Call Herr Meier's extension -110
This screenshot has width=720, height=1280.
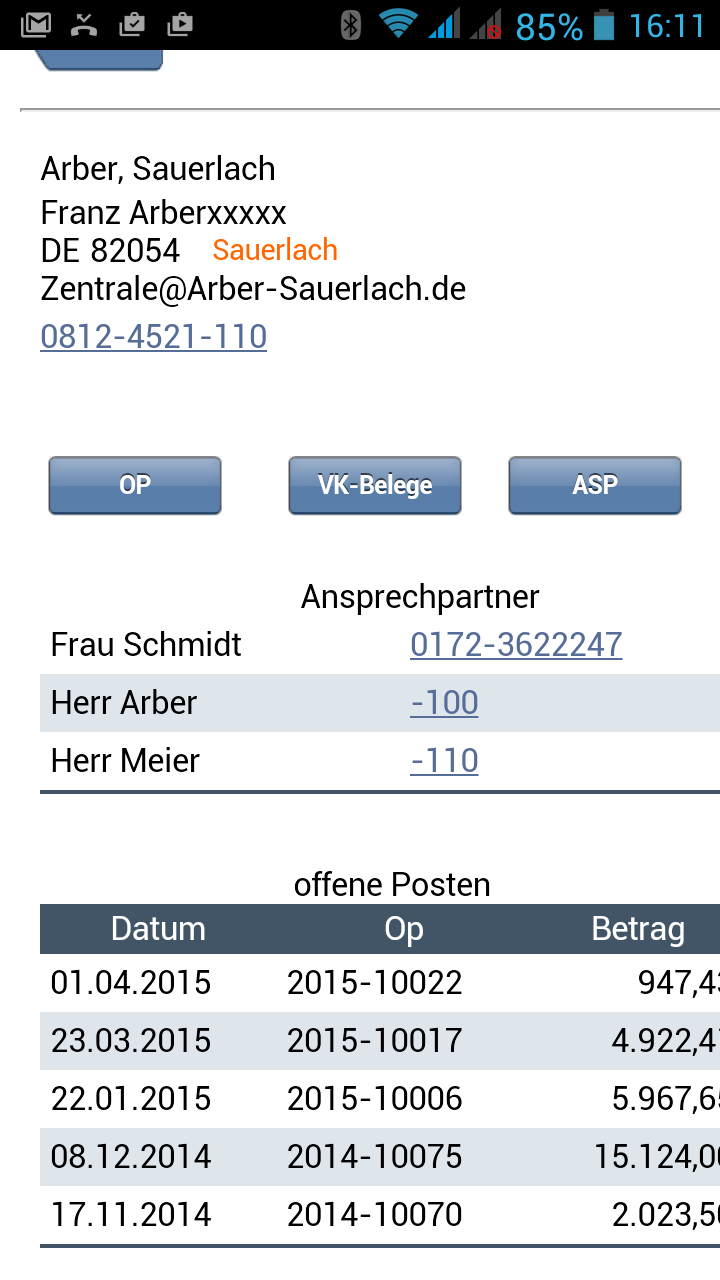tap(444, 761)
